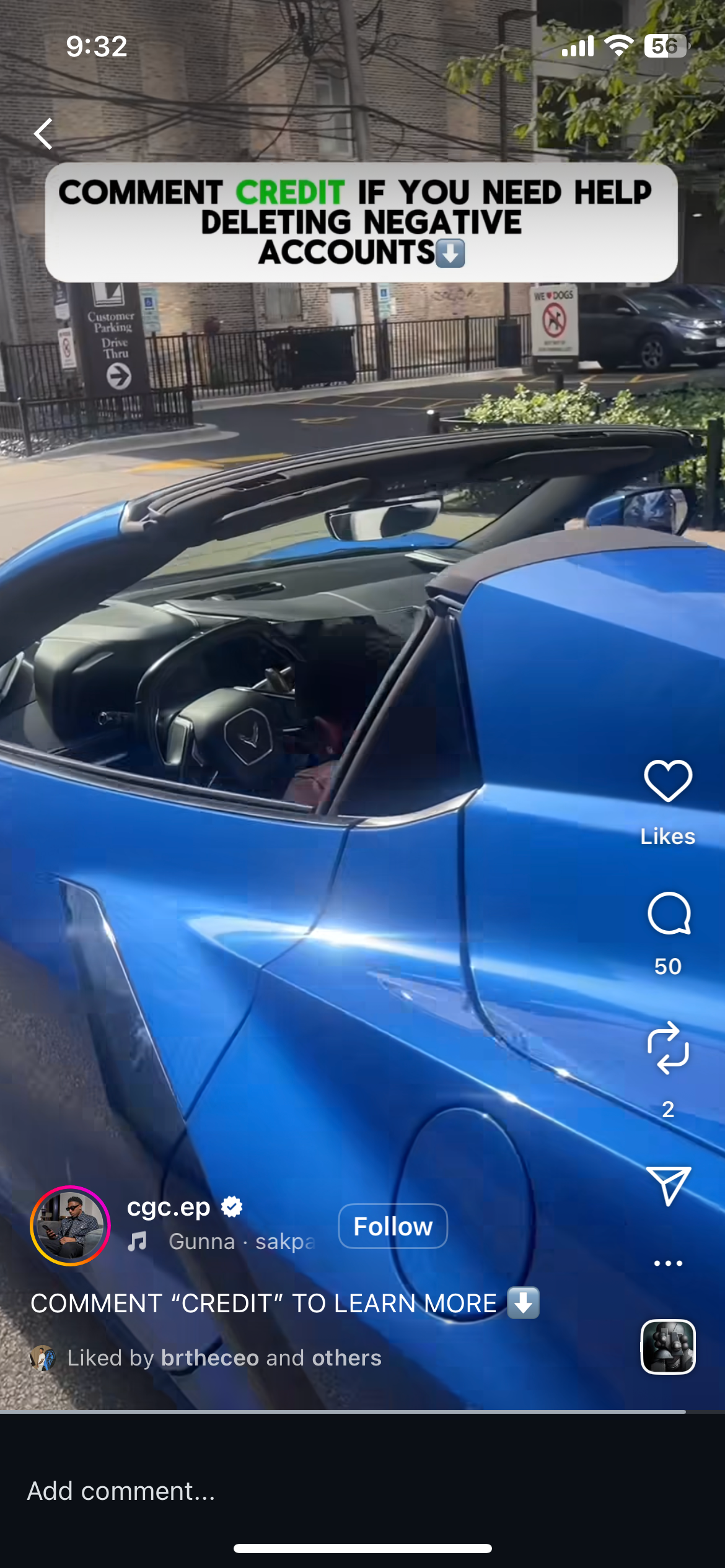Tap the Add comment field
The image size is (725, 1568).
[248, 1491]
